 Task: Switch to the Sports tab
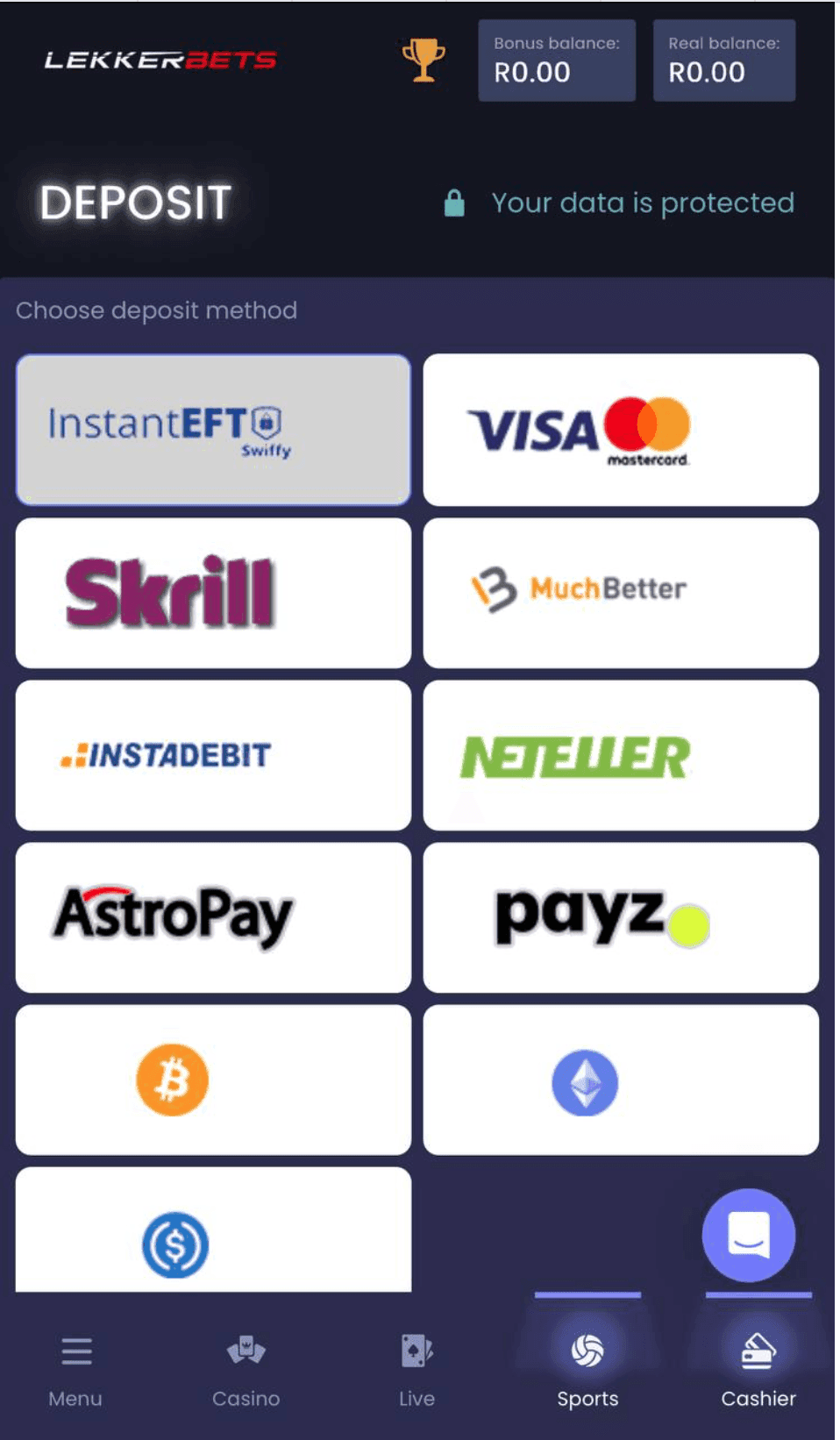coord(587,1367)
